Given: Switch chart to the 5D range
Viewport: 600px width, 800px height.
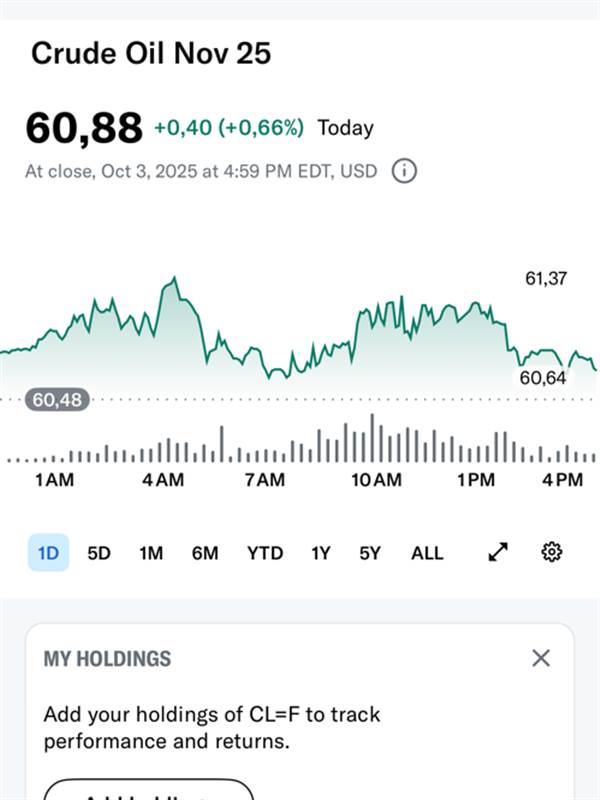Looking at the screenshot, I should 99,553.
